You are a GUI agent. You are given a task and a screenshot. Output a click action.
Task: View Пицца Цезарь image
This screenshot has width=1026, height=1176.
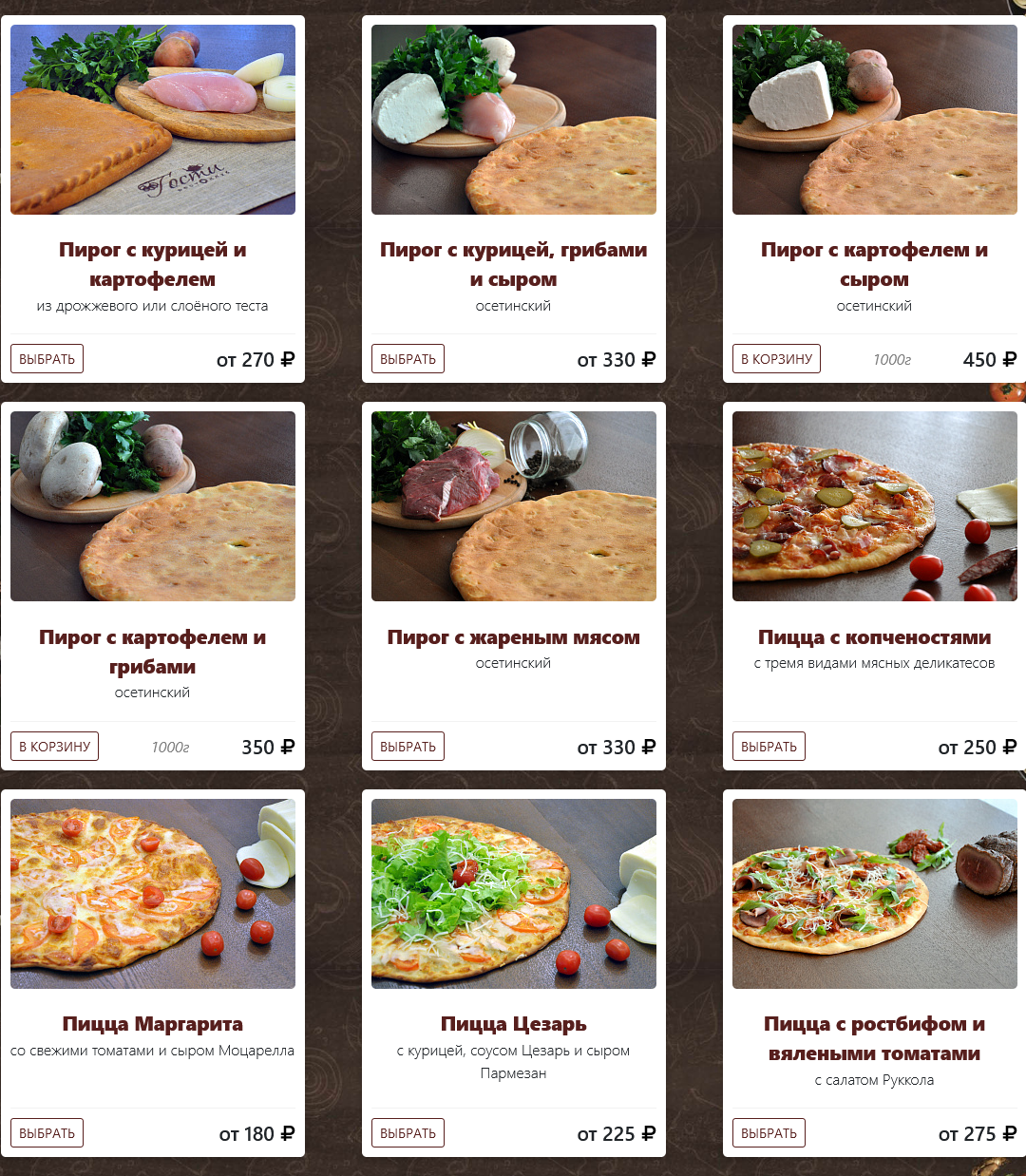[514, 894]
